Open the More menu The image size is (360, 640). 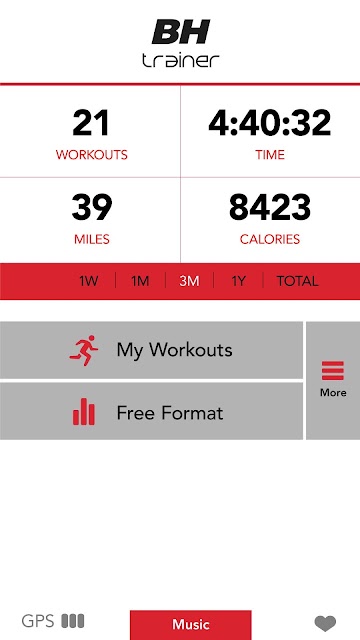tap(333, 380)
